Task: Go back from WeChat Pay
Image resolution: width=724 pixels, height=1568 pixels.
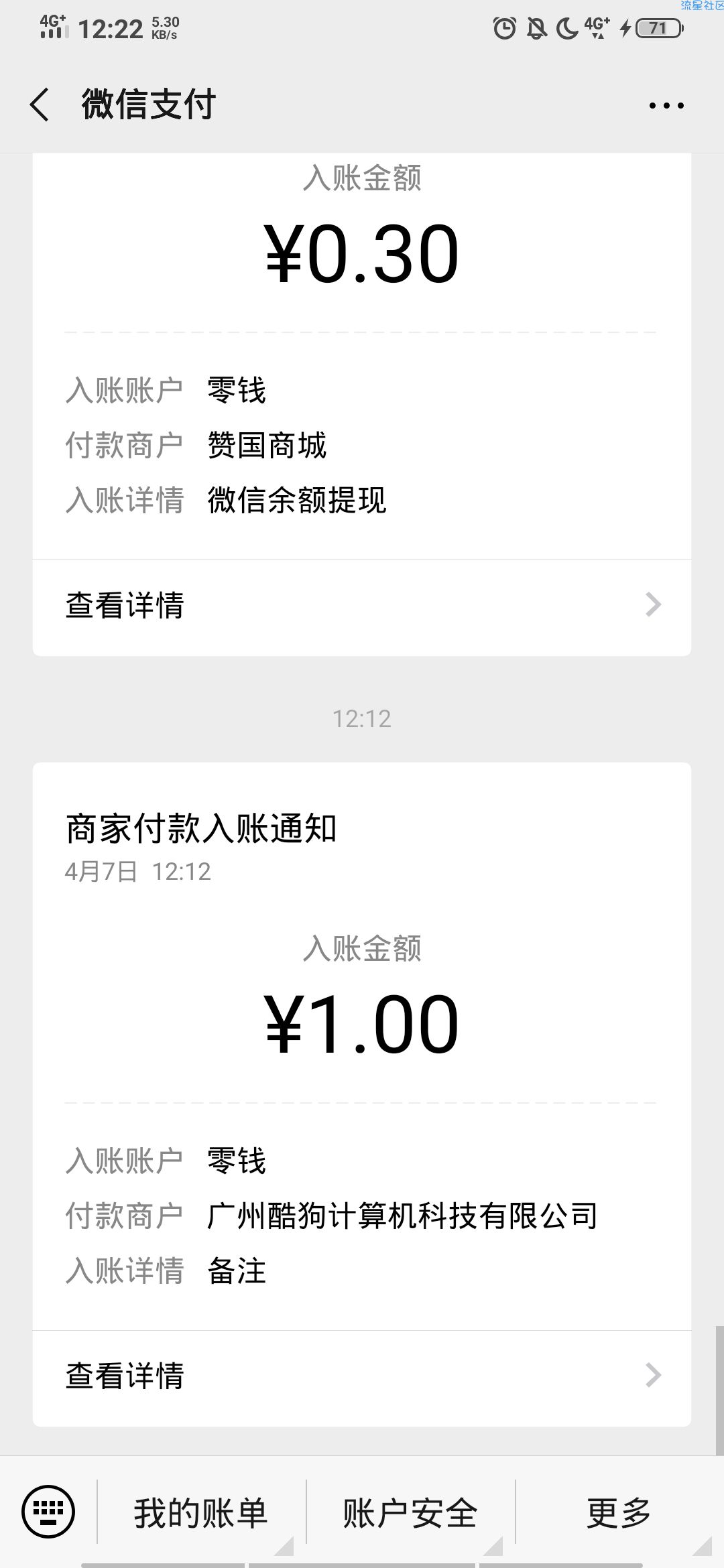Action: tap(40, 105)
